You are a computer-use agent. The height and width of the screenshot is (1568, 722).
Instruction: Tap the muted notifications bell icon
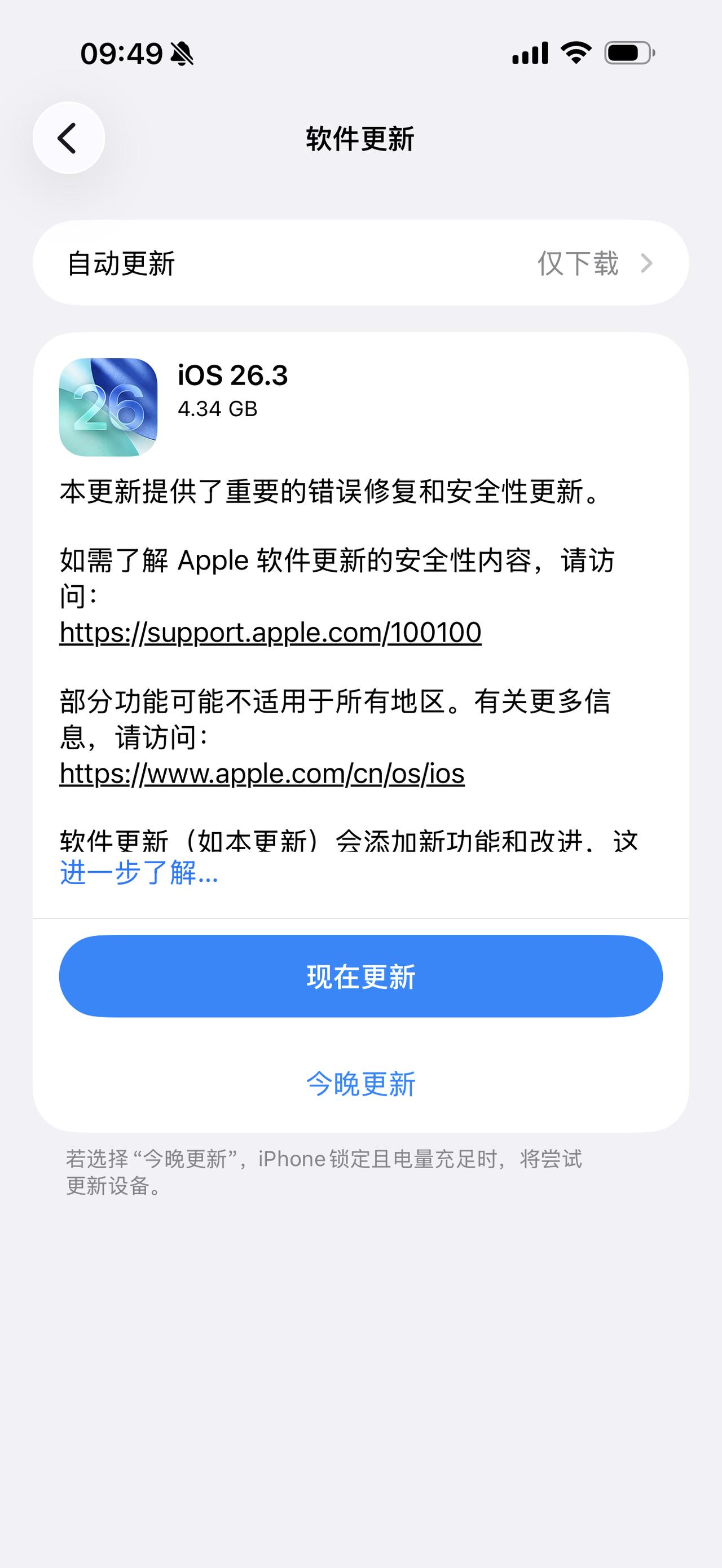[x=182, y=54]
